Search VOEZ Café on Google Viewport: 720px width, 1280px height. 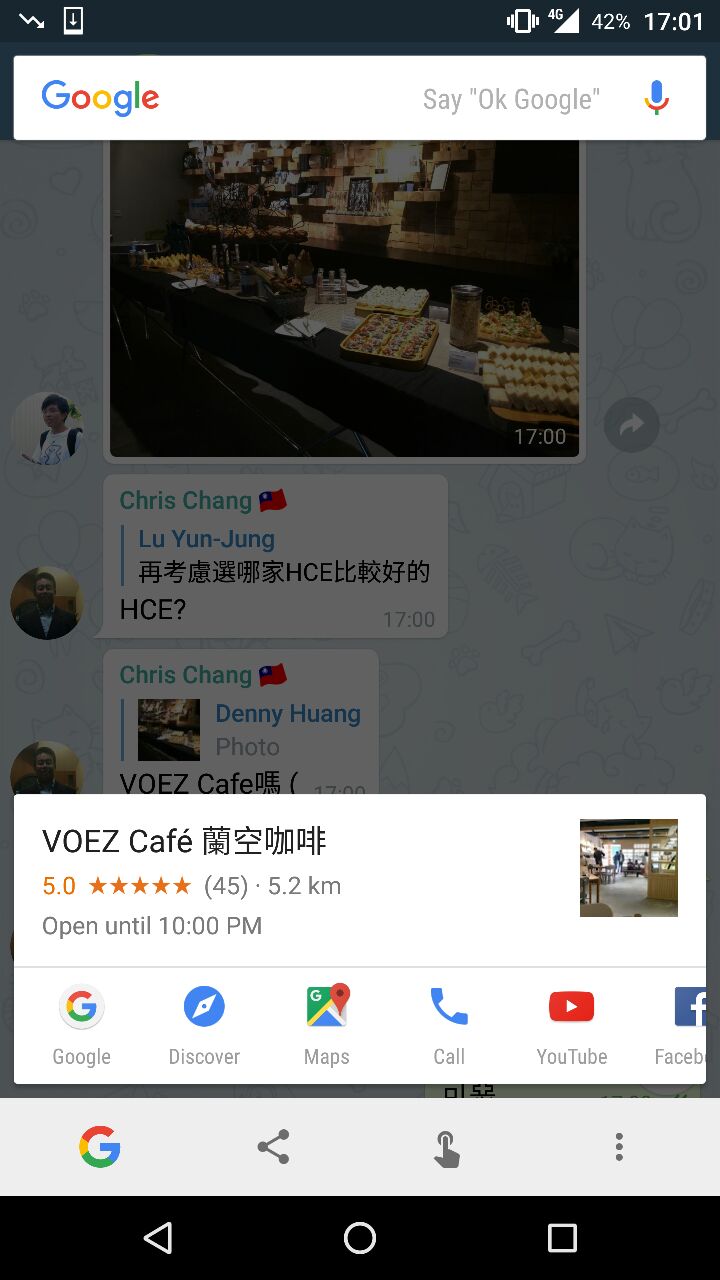[x=82, y=1024]
